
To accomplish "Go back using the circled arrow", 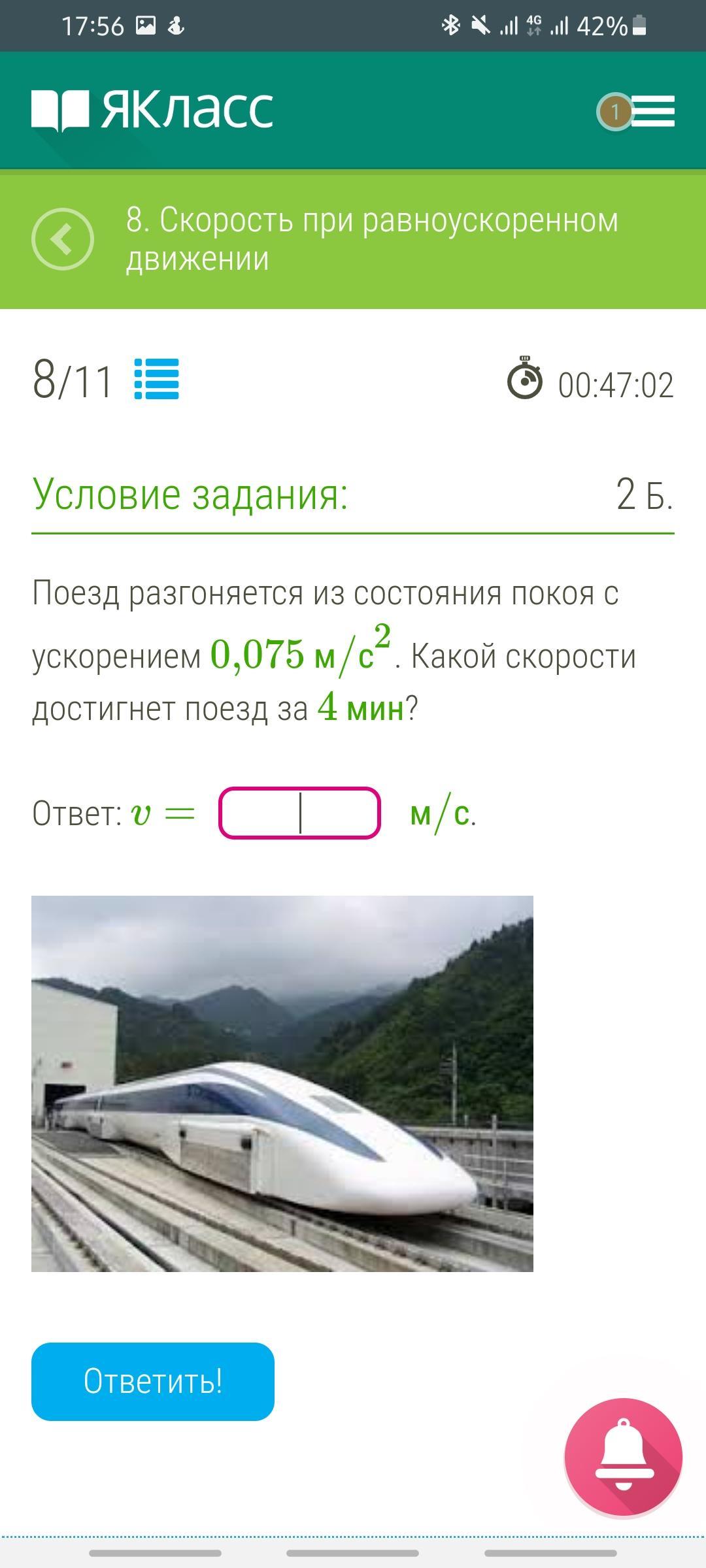I will tap(63, 239).
